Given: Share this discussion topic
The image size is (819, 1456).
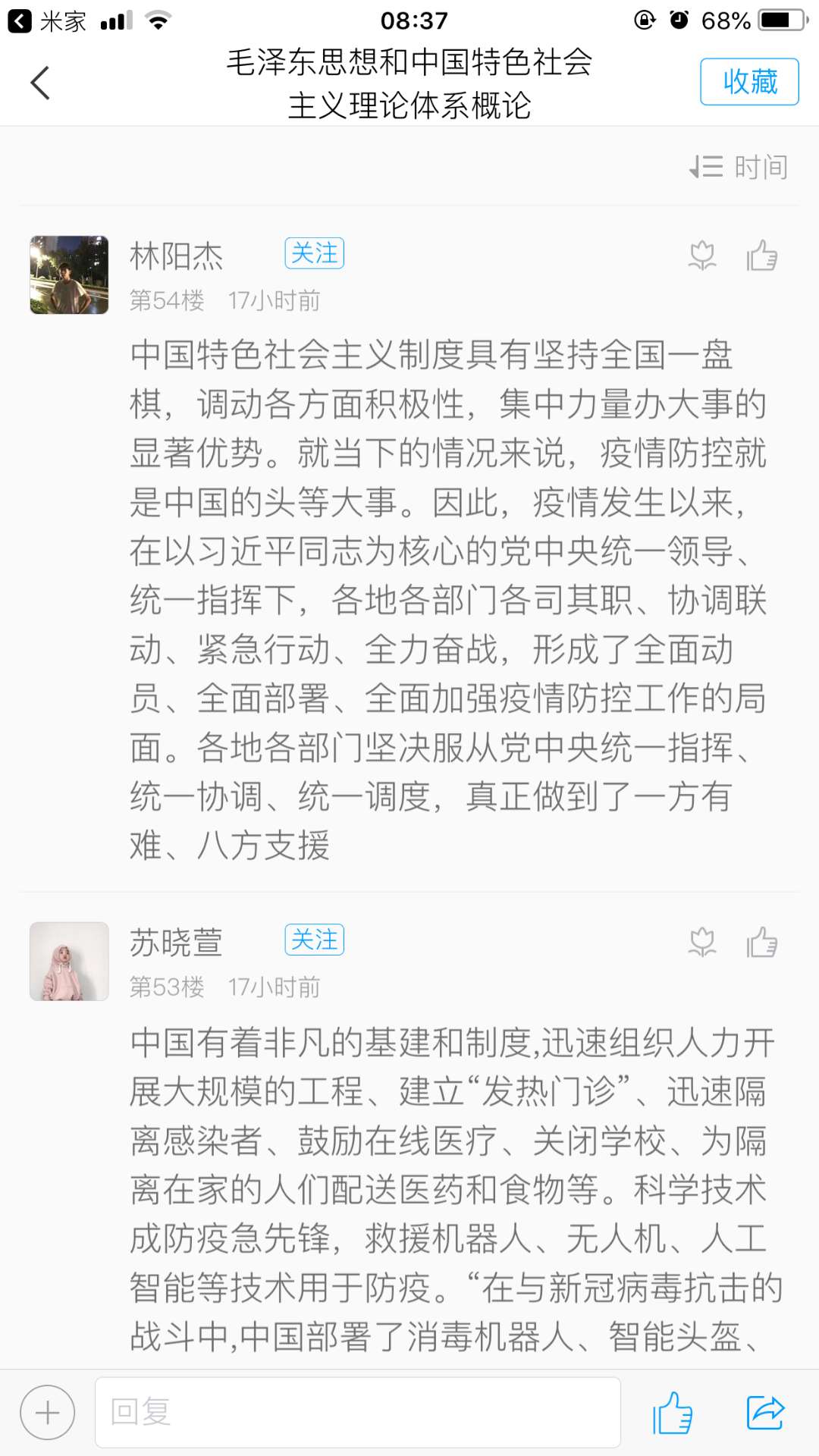Looking at the screenshot, I should click(765, 1413).
